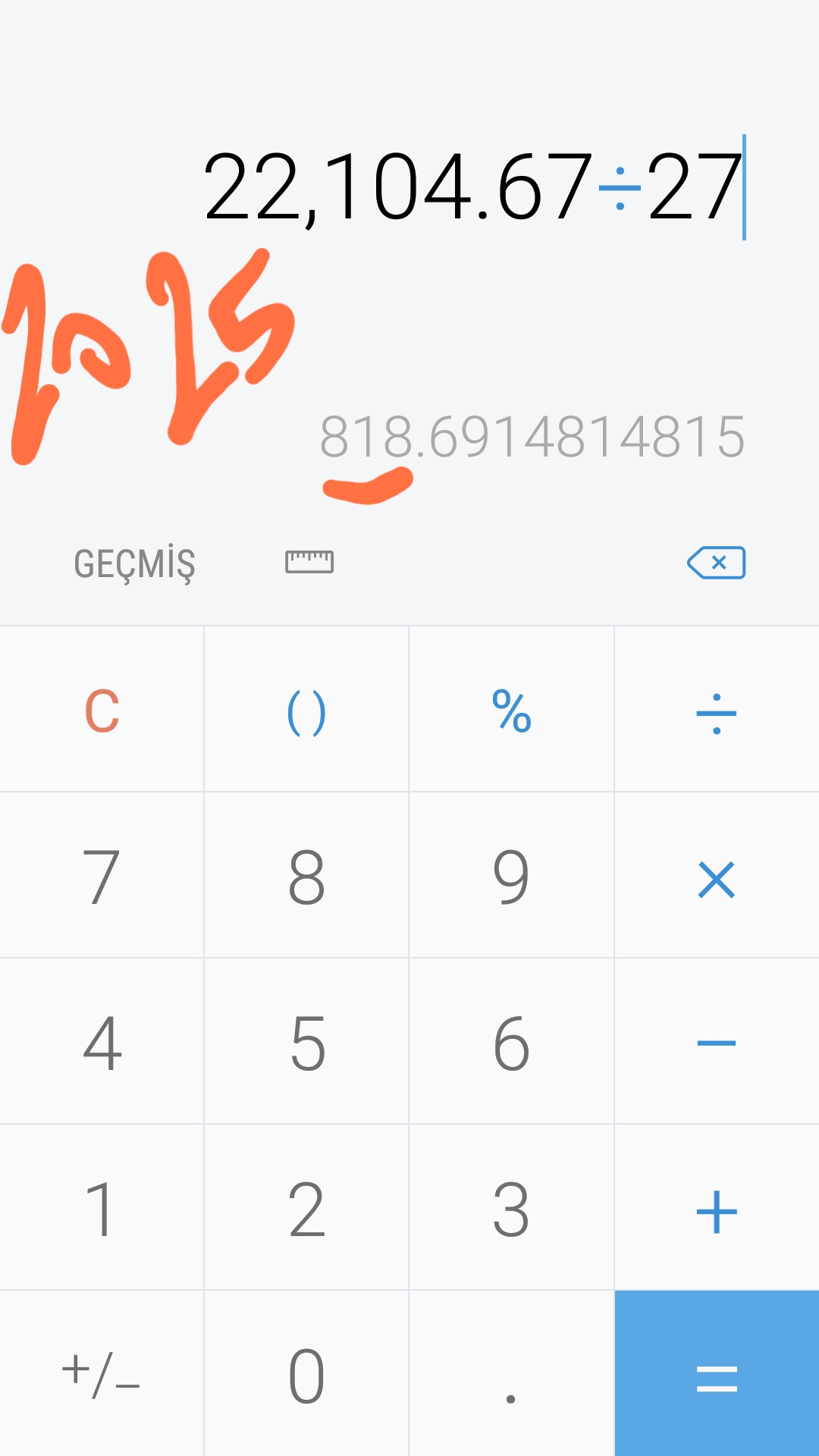Tap the percent key
The height and width of the screenshot is (1456, 819).
coord(511,711)
